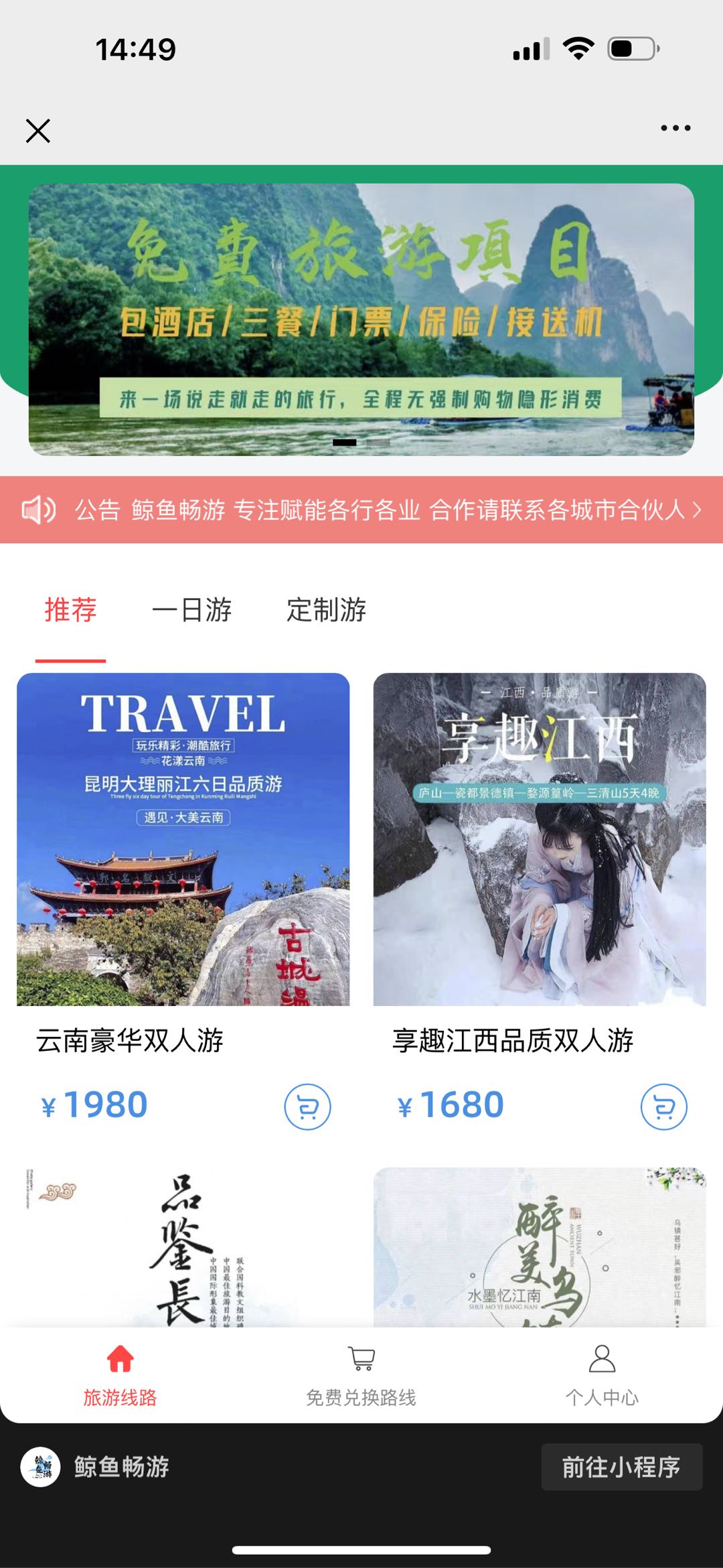The height and width of the screenshot is (1568, 723).
Task: Open the three-dot overflow menu
Action: pyautogui.click(x=675, y=128)
